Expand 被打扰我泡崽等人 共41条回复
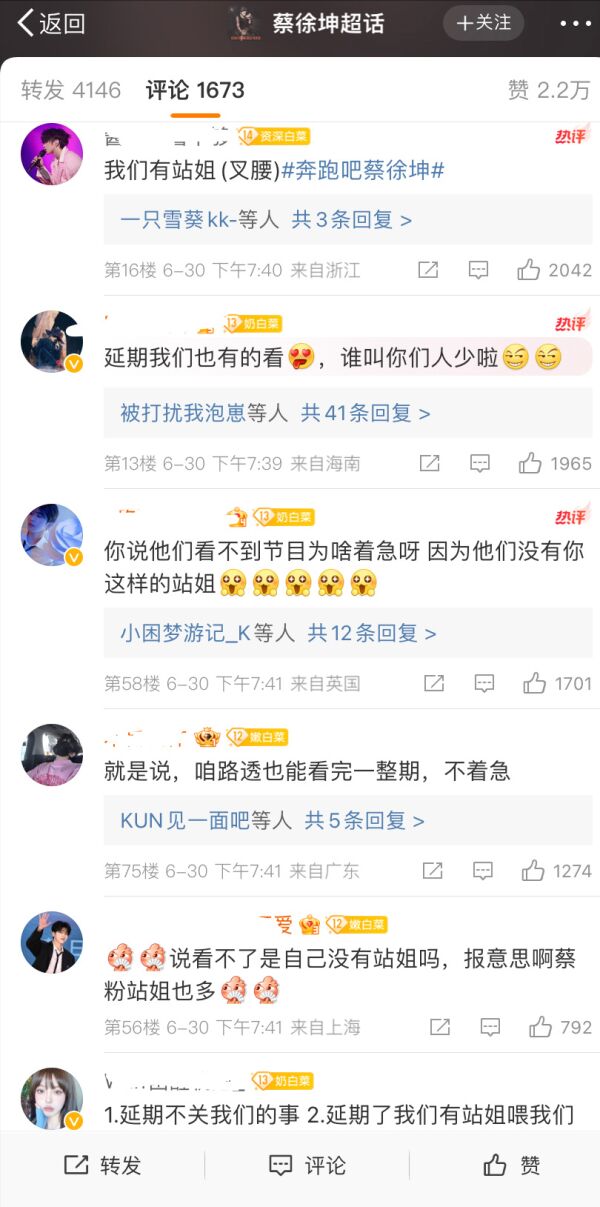The image size is (600, 1207). (x=275, y=413)
